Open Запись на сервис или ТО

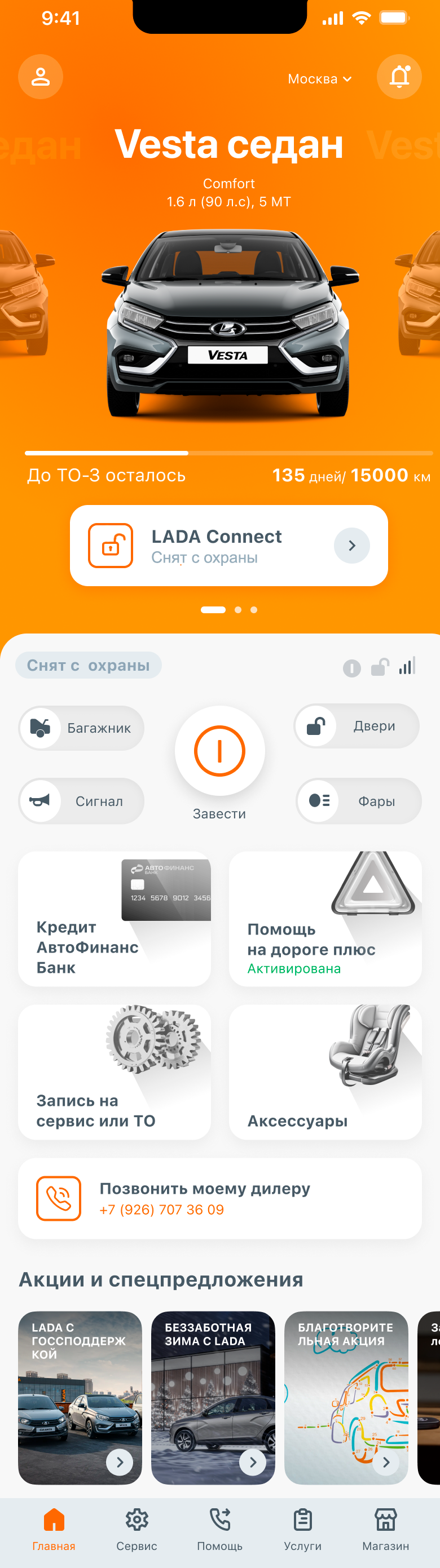pyautogui.click(x=115, y=1073)
